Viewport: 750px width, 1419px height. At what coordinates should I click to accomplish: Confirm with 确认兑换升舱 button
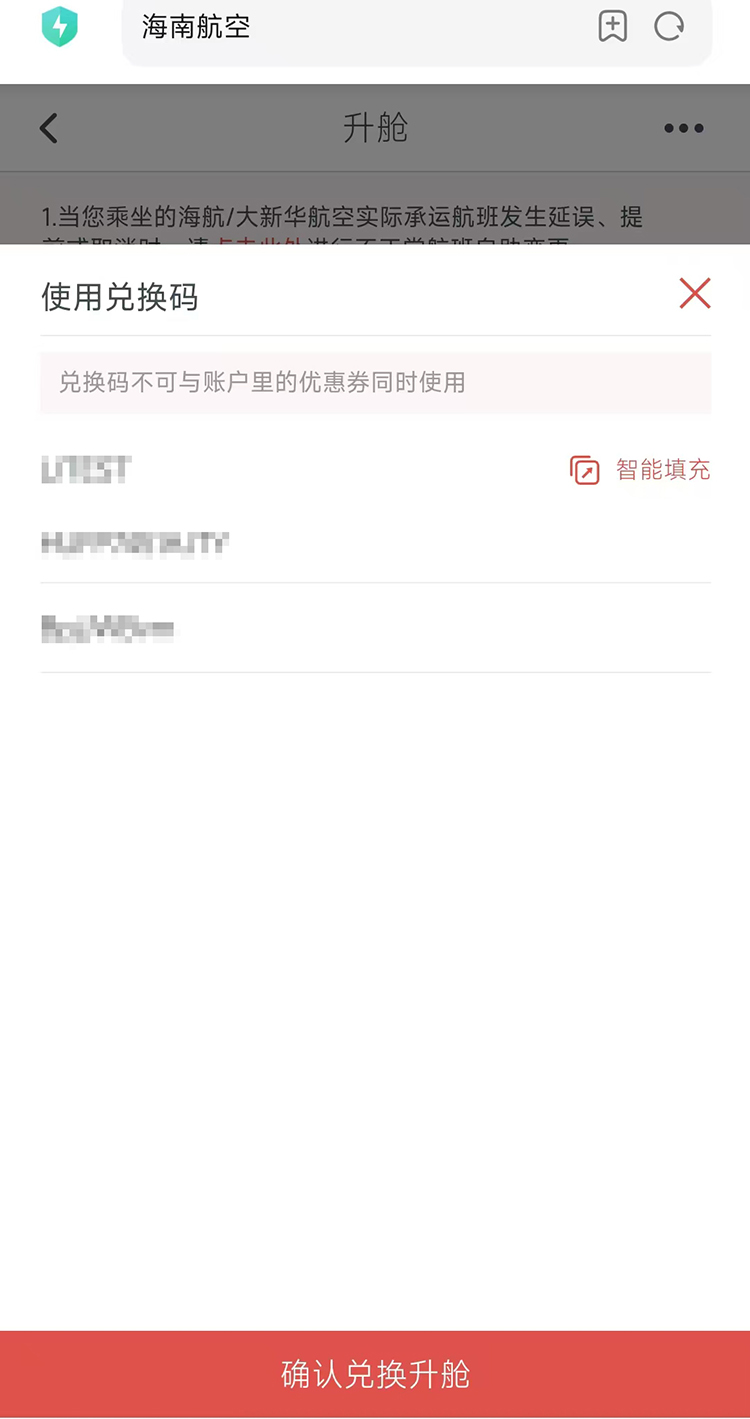click(375, 1374)
